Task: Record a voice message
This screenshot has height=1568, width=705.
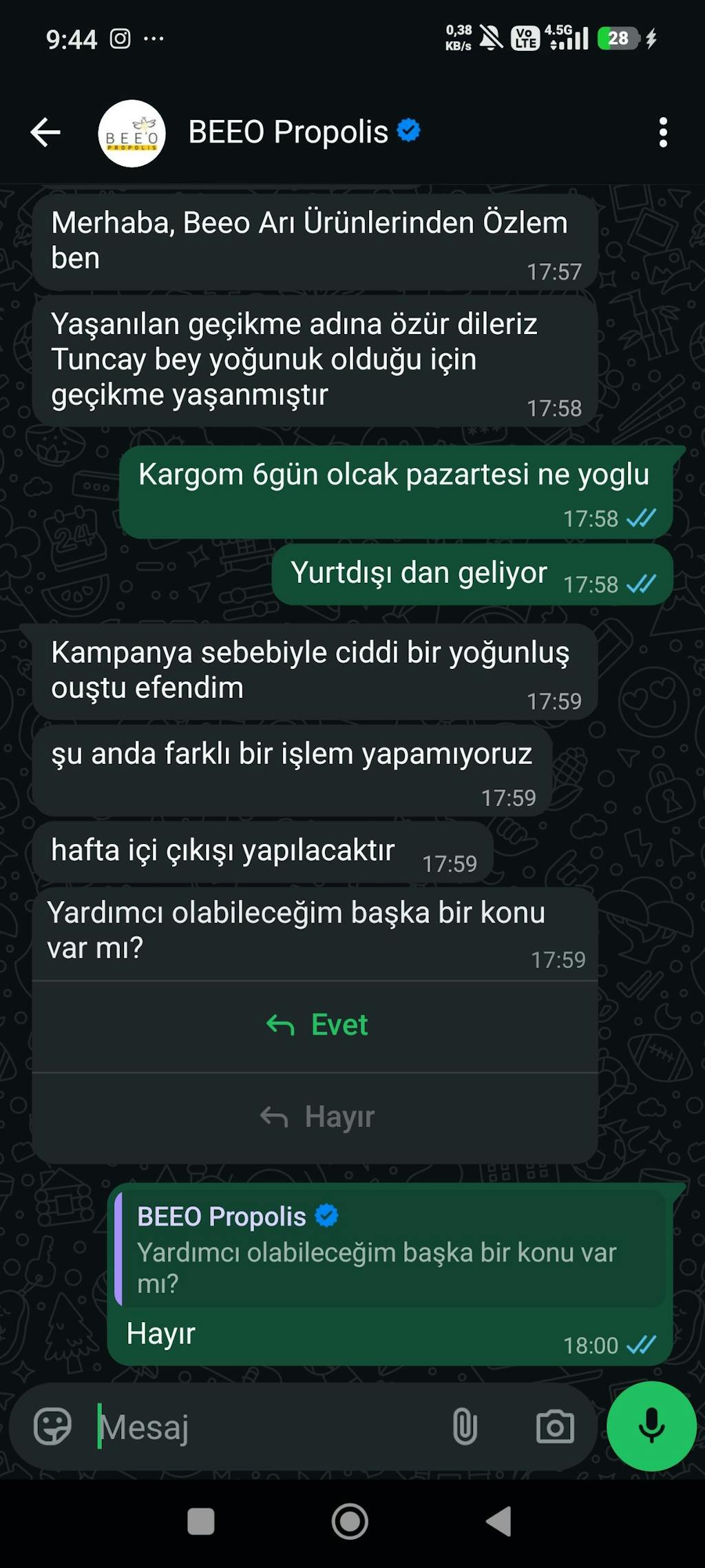Action: tap(651, 1426)
